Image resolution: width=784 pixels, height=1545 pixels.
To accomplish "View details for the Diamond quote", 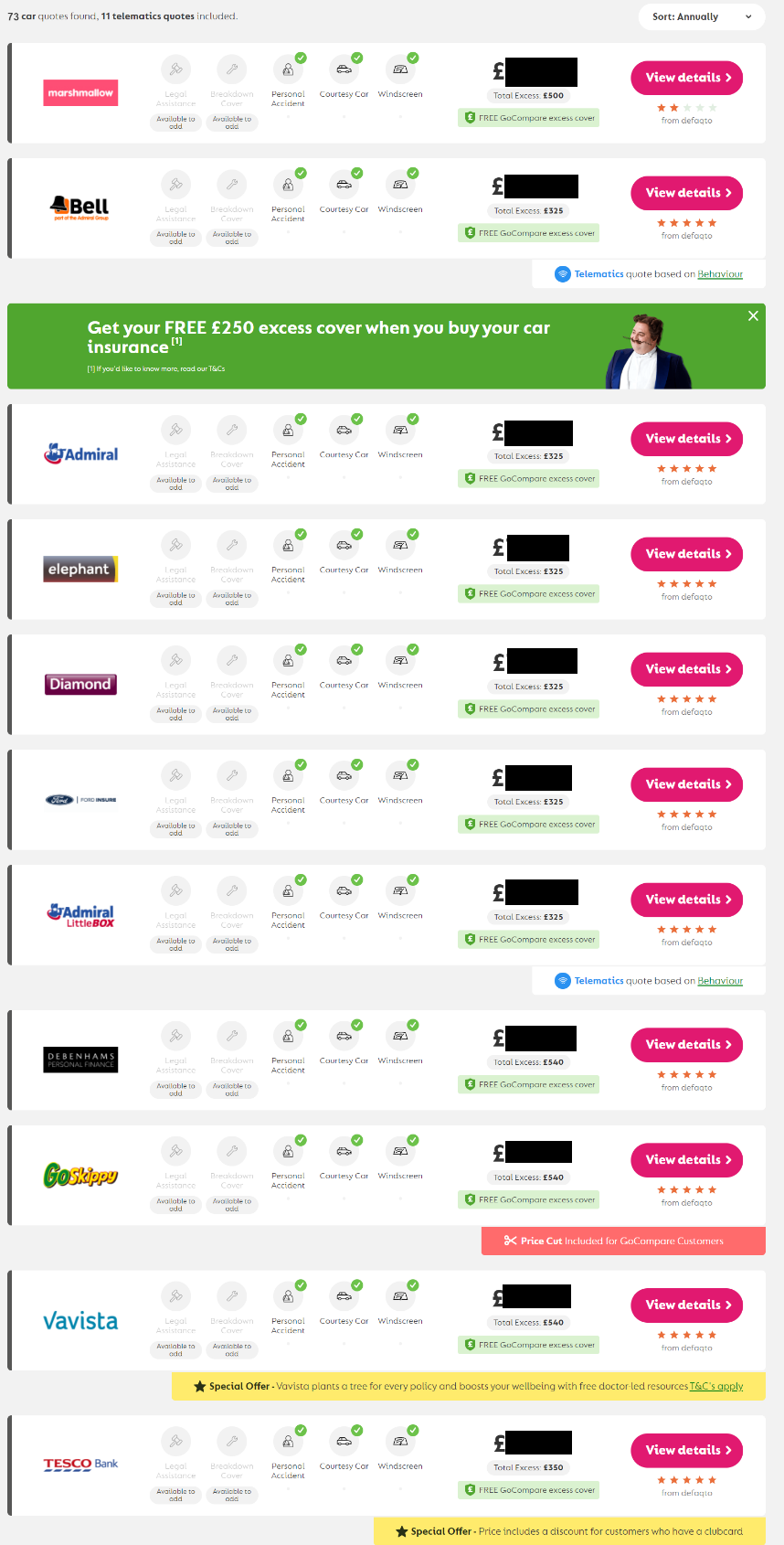I will (686, 669).
